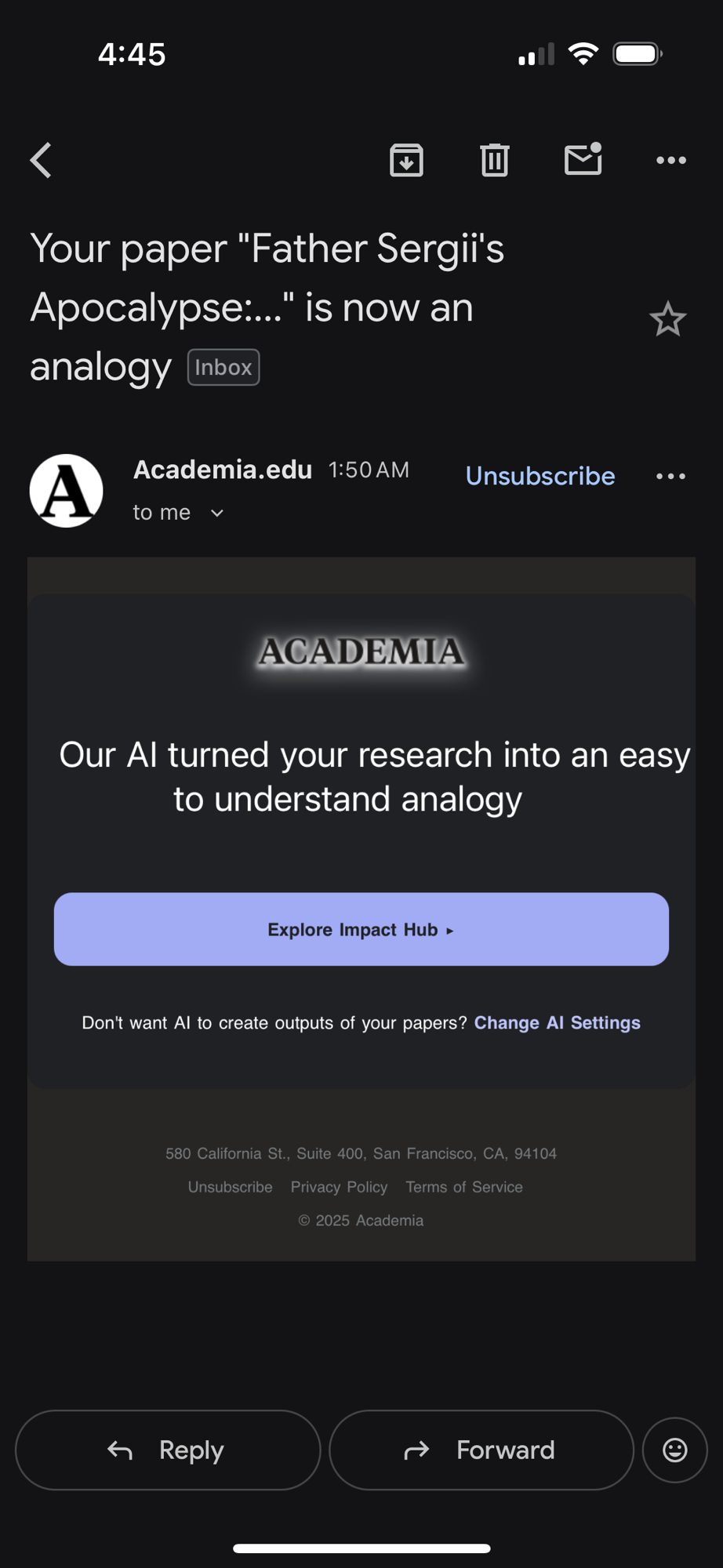Tap the footer Unsubscribe link
The height and width of the screenshot is (1568, 723).
coord(230,1187)
